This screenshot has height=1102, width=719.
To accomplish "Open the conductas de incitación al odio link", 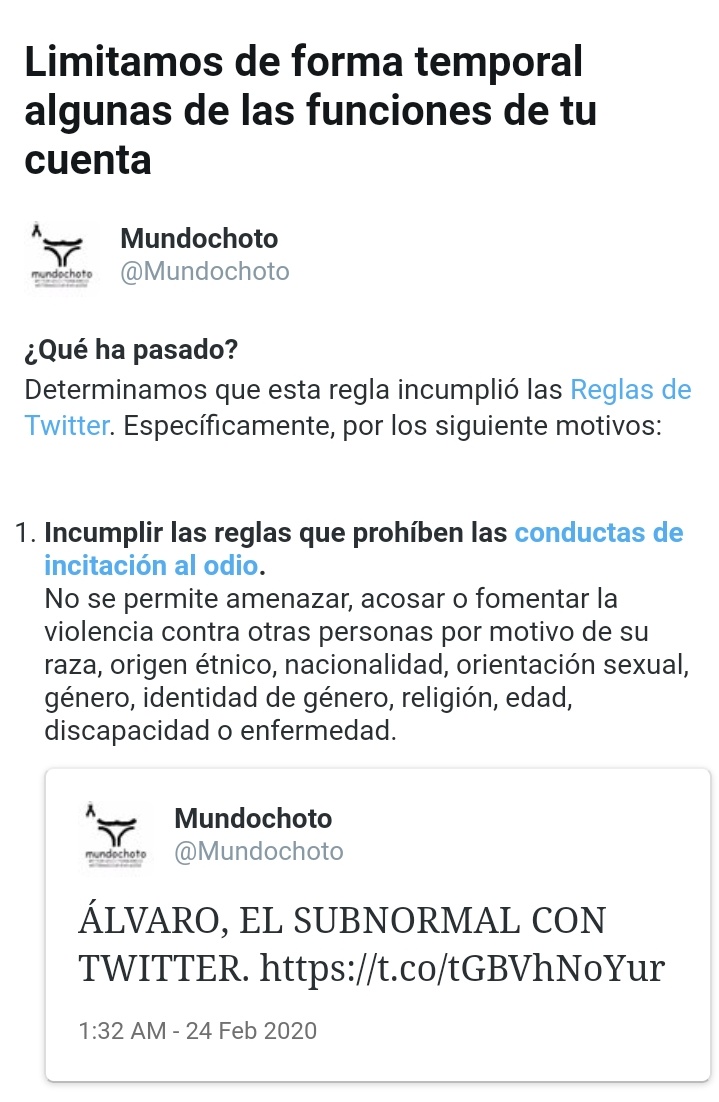I will tap(598, 533).
